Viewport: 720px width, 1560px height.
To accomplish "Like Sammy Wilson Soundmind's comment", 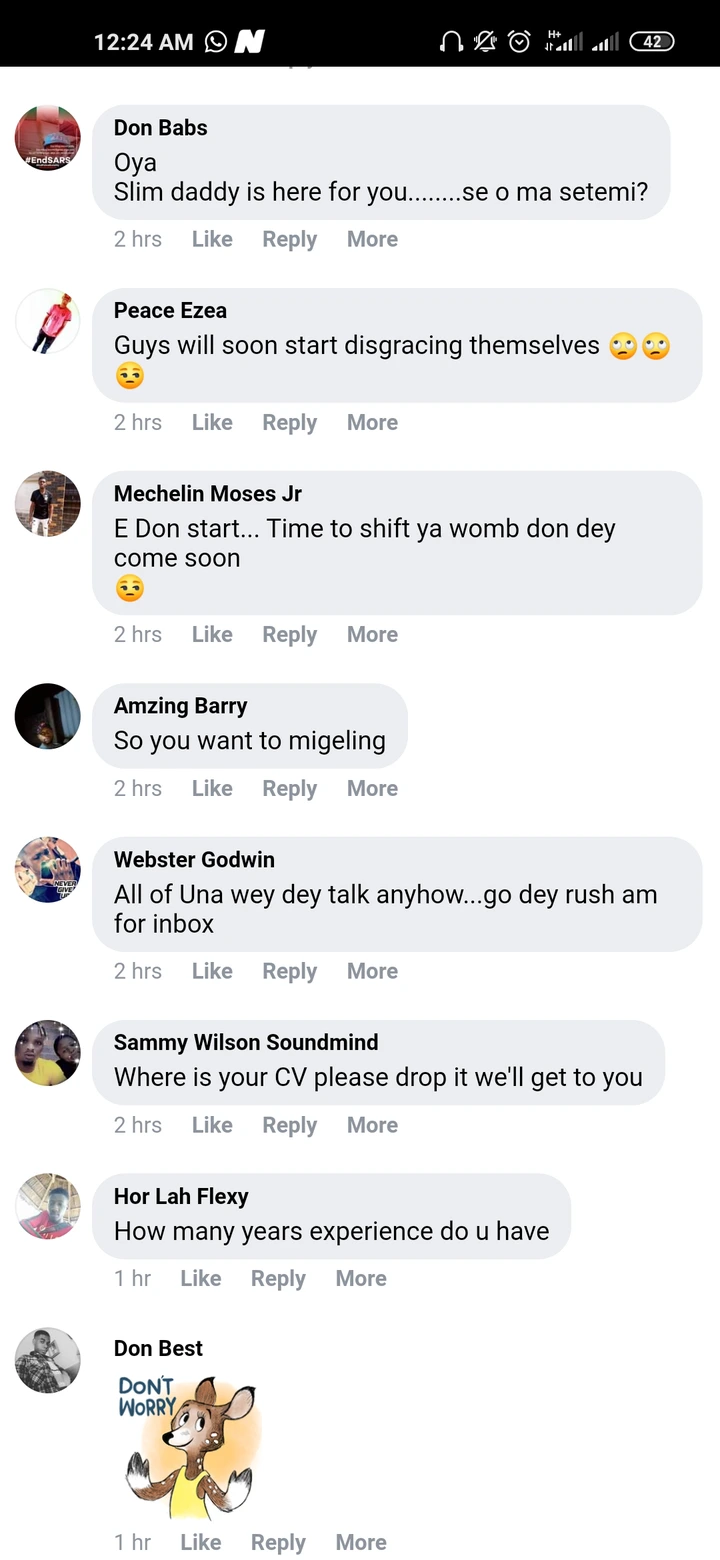I will (212, 1125).
